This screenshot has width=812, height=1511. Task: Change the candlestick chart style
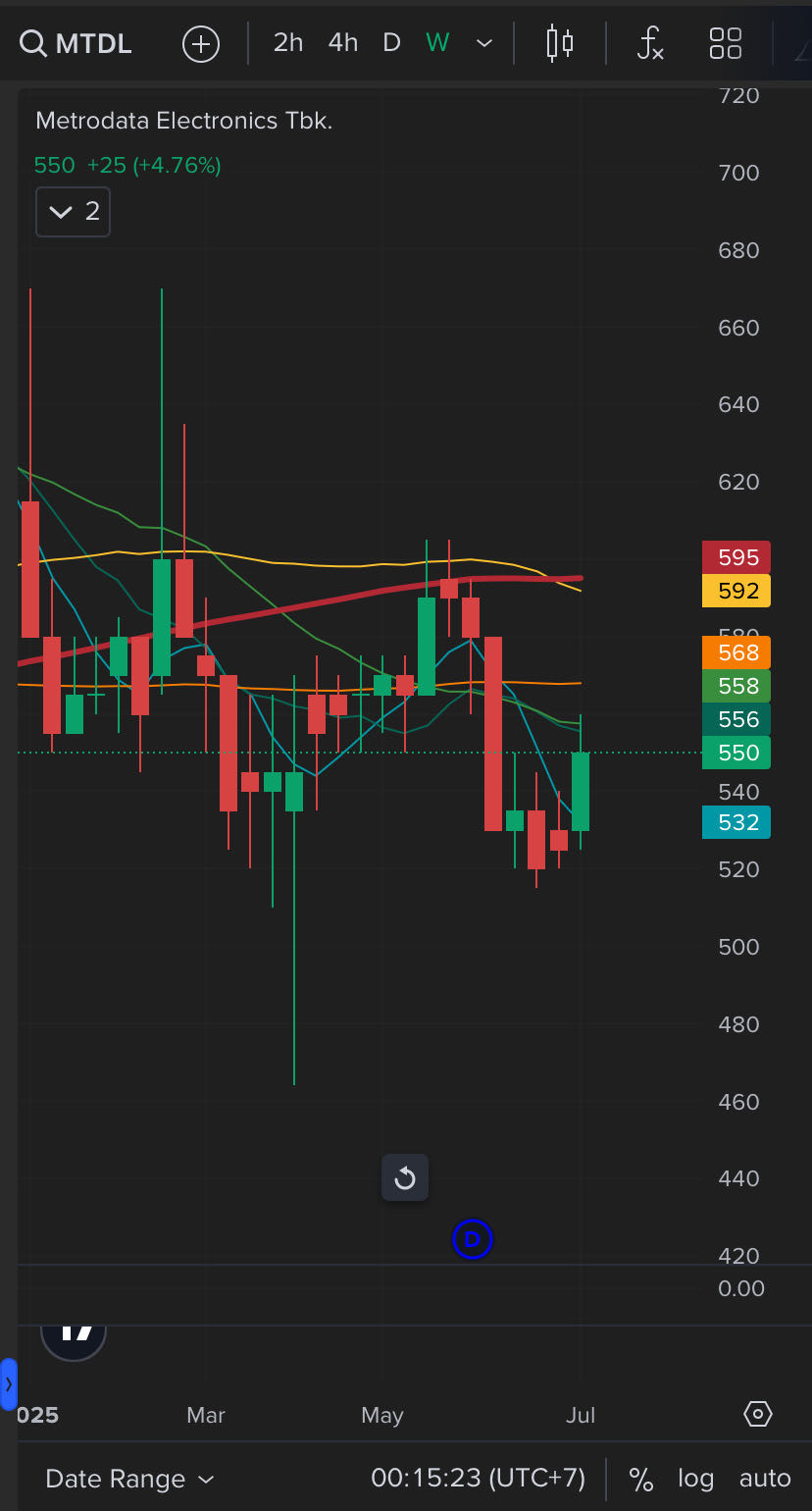[x=560, y=43]
